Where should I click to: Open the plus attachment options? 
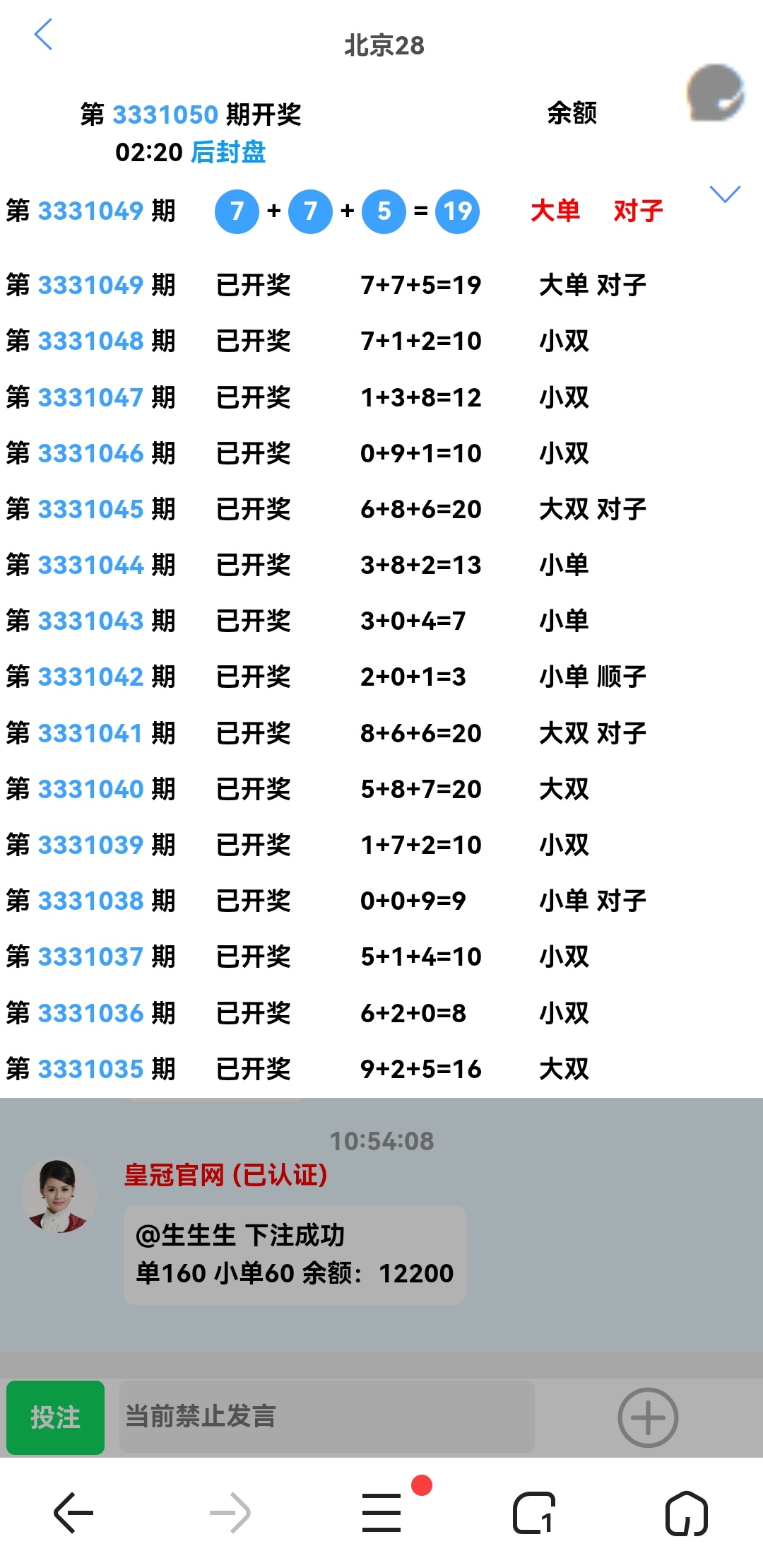click(647, 1417)
